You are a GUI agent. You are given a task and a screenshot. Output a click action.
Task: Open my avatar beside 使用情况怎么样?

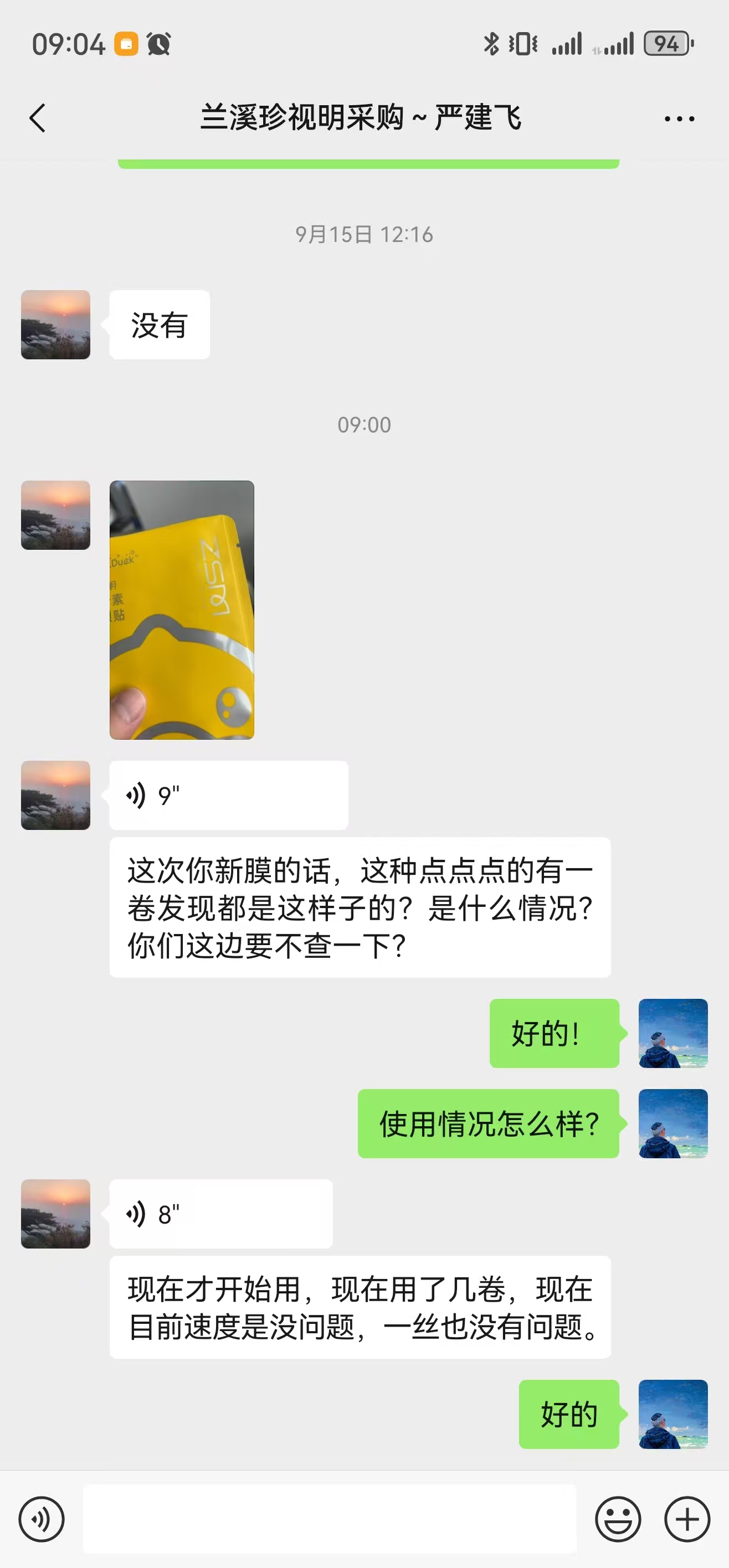tap(673, 1123)
